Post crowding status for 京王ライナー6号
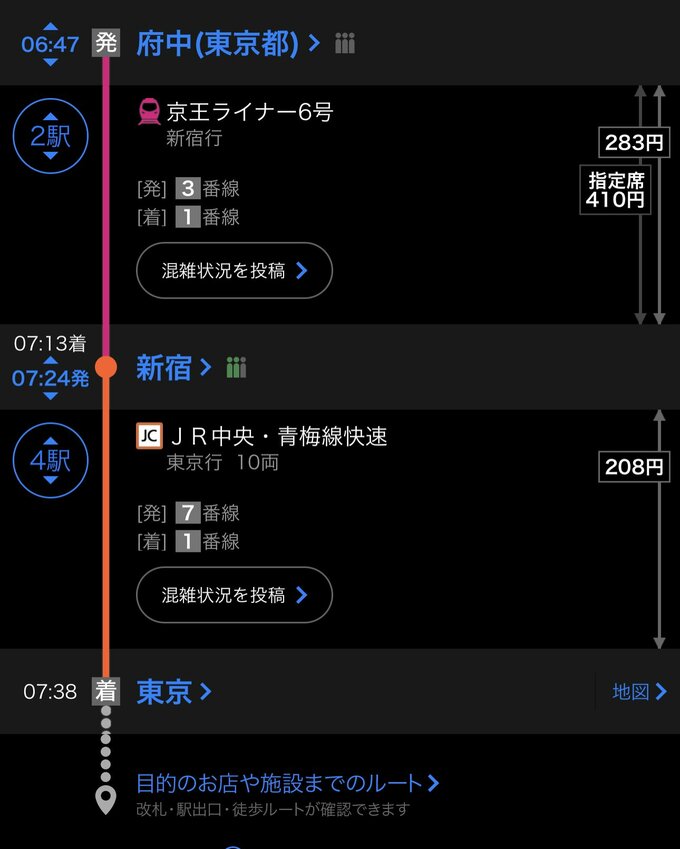Viewport: 680px width, 849px height. coord(234,270)
